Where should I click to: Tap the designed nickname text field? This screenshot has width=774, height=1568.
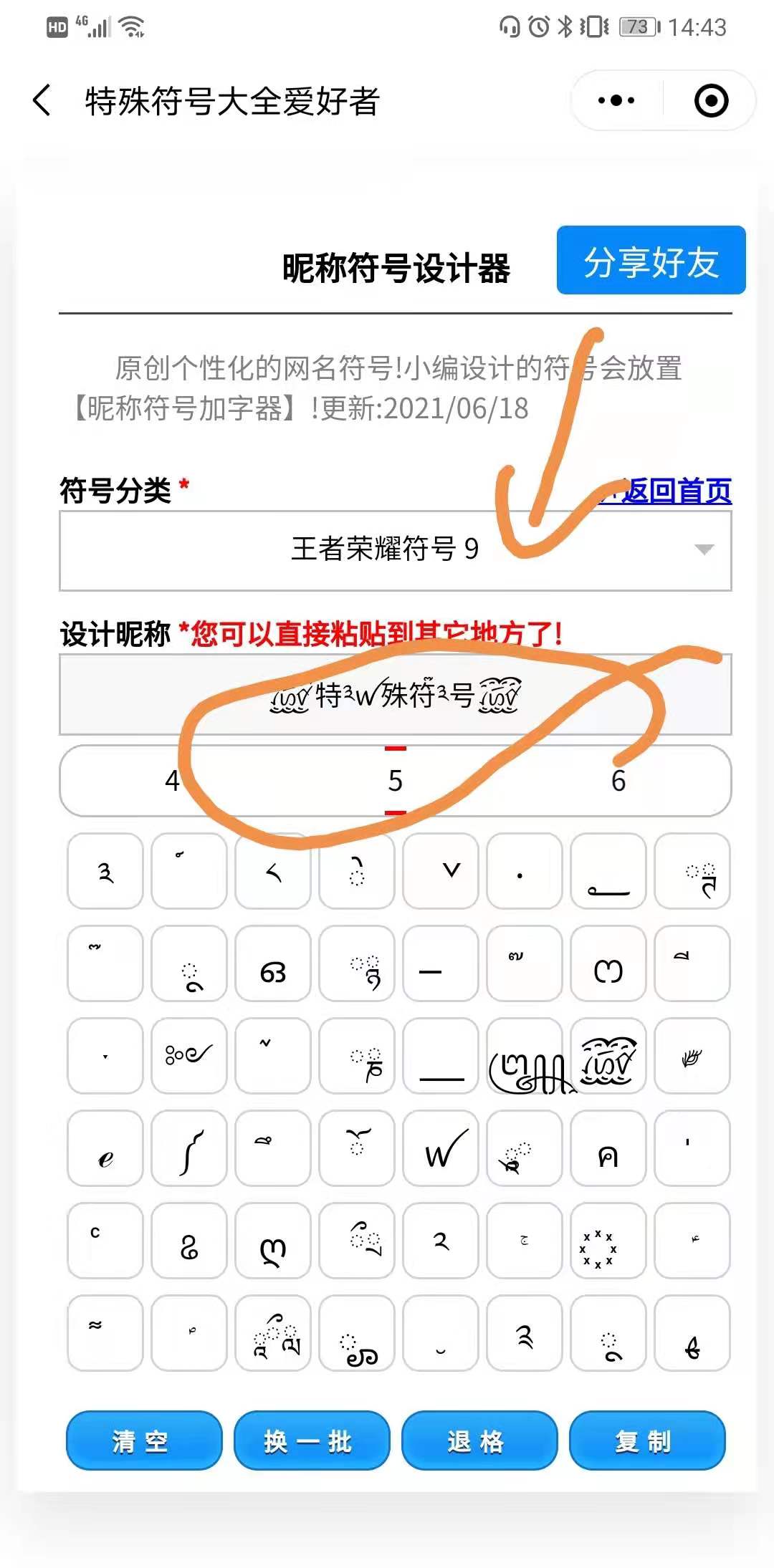(x=395, y=695)
